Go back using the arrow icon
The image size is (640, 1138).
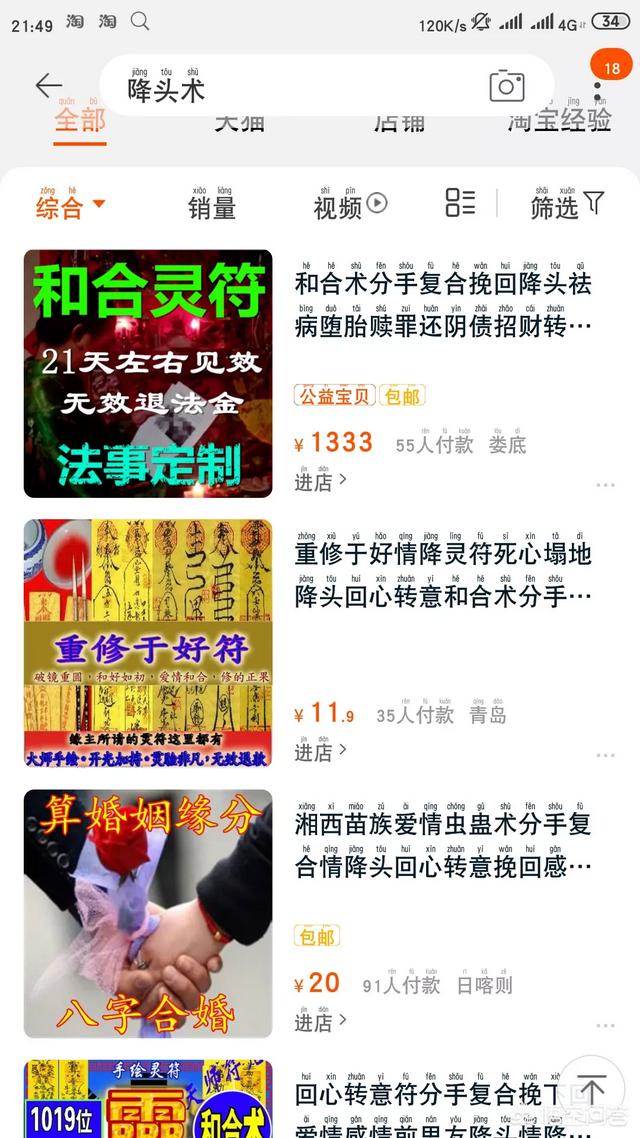click(x=48, y=86)
